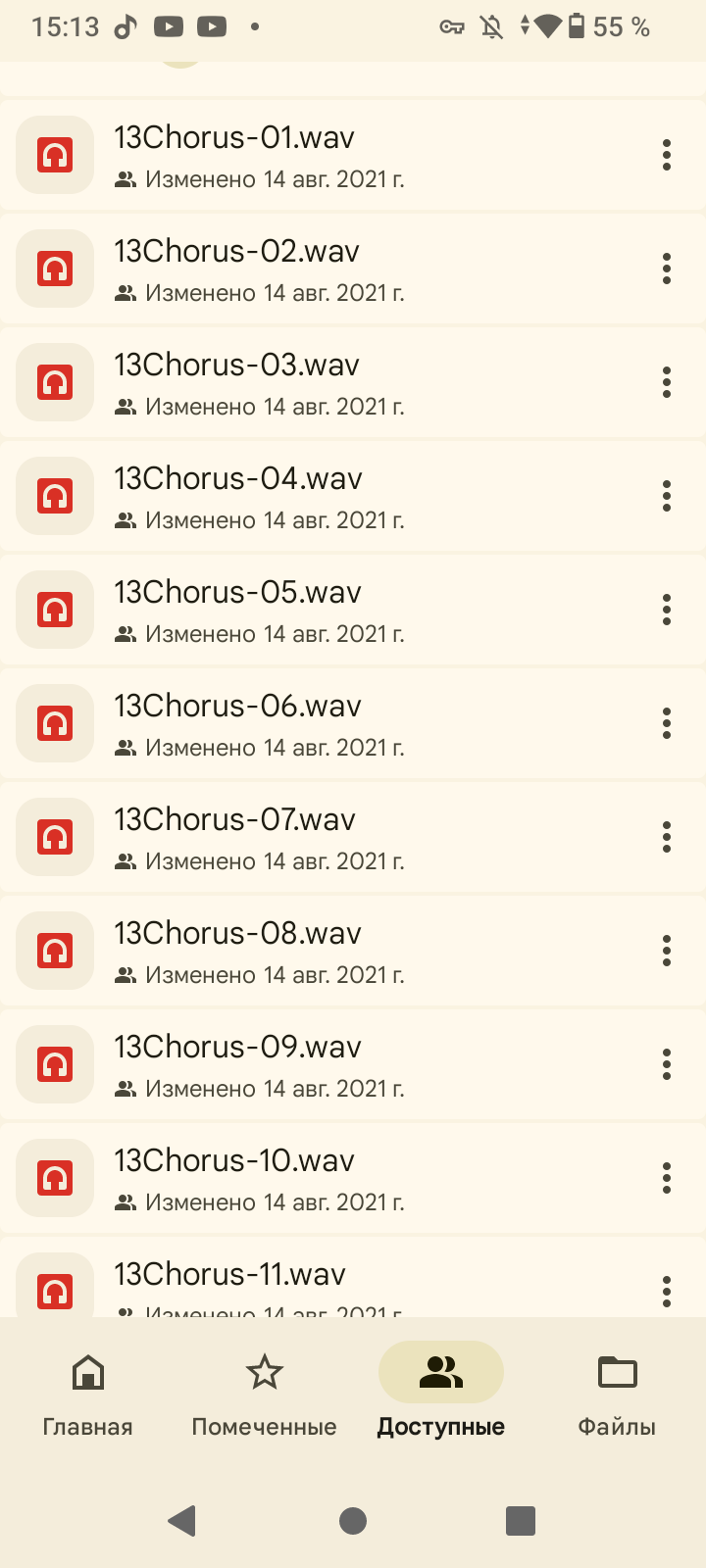Open the Файлы tab

tap(618, 1396)
